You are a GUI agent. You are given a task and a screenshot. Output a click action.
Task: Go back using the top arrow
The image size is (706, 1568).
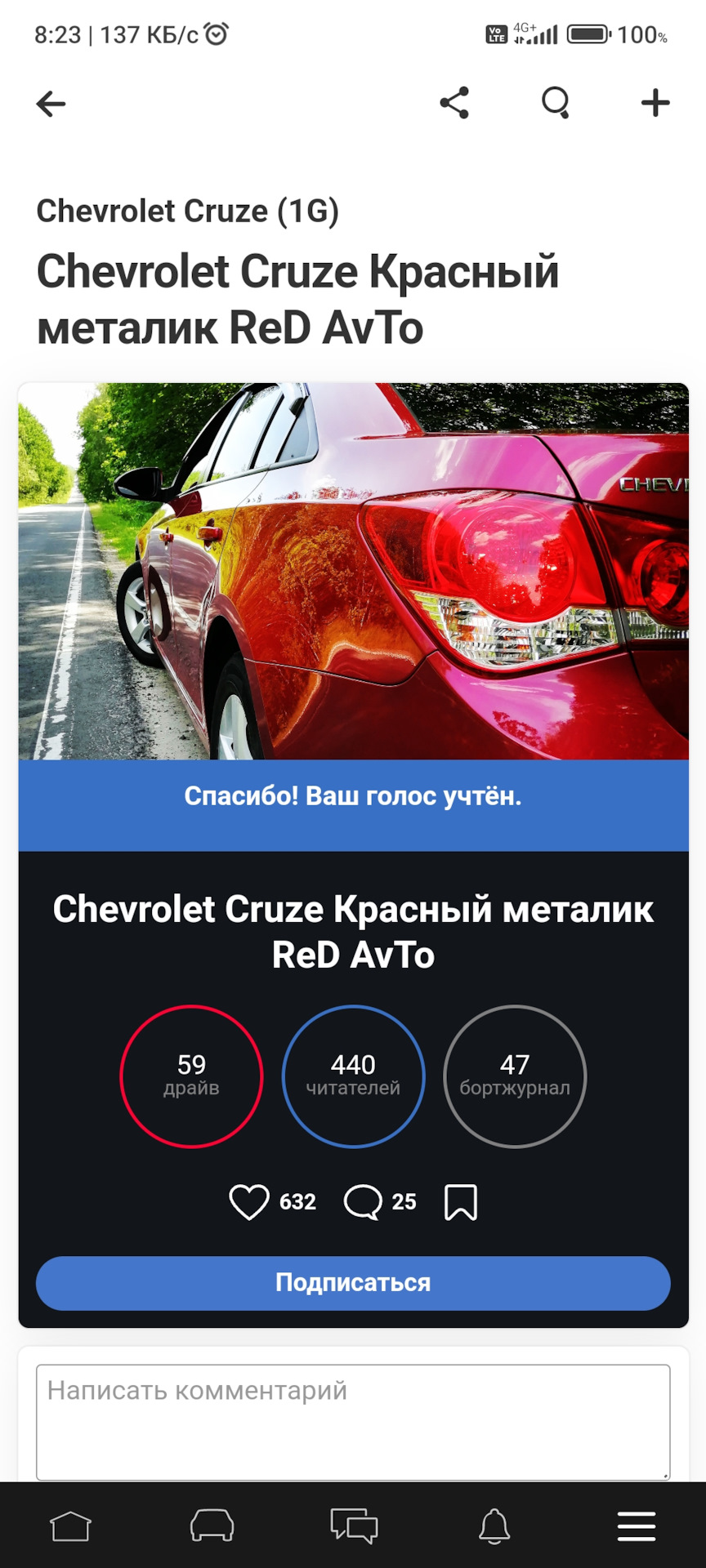click(51, 104)
